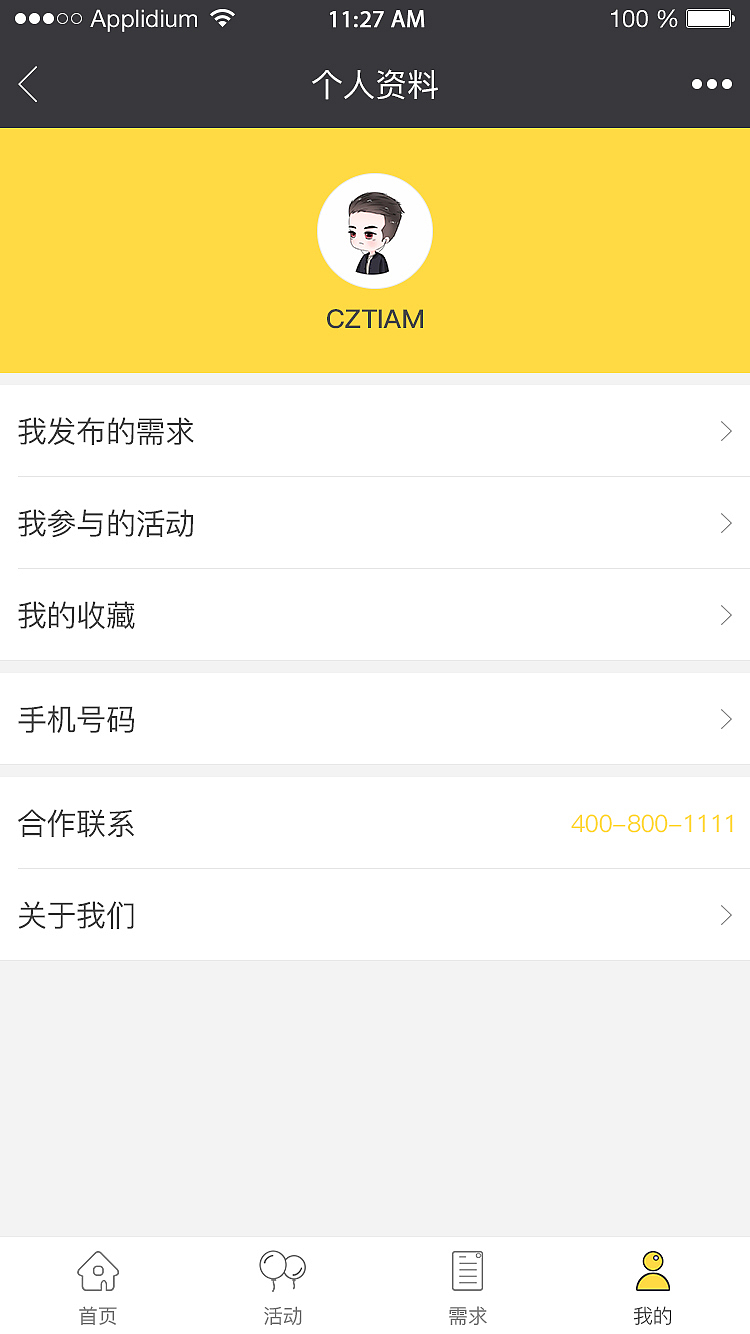The image size is (750, 1334).
Task: Switch to the 需求 tab
Action: pos(467,1285)
